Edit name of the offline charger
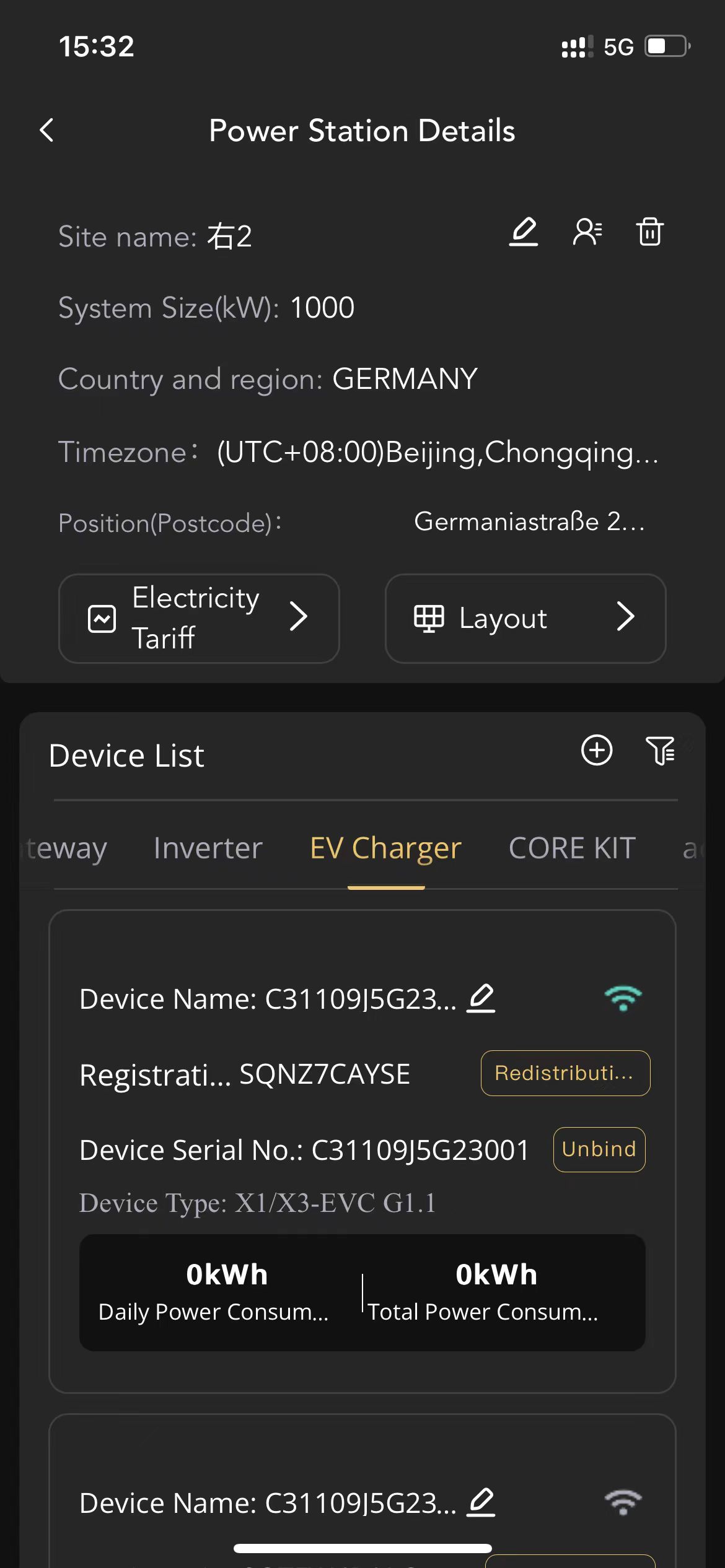Image resolution: width=725 pixels, height=1568 pixels. coord(481,1502)
